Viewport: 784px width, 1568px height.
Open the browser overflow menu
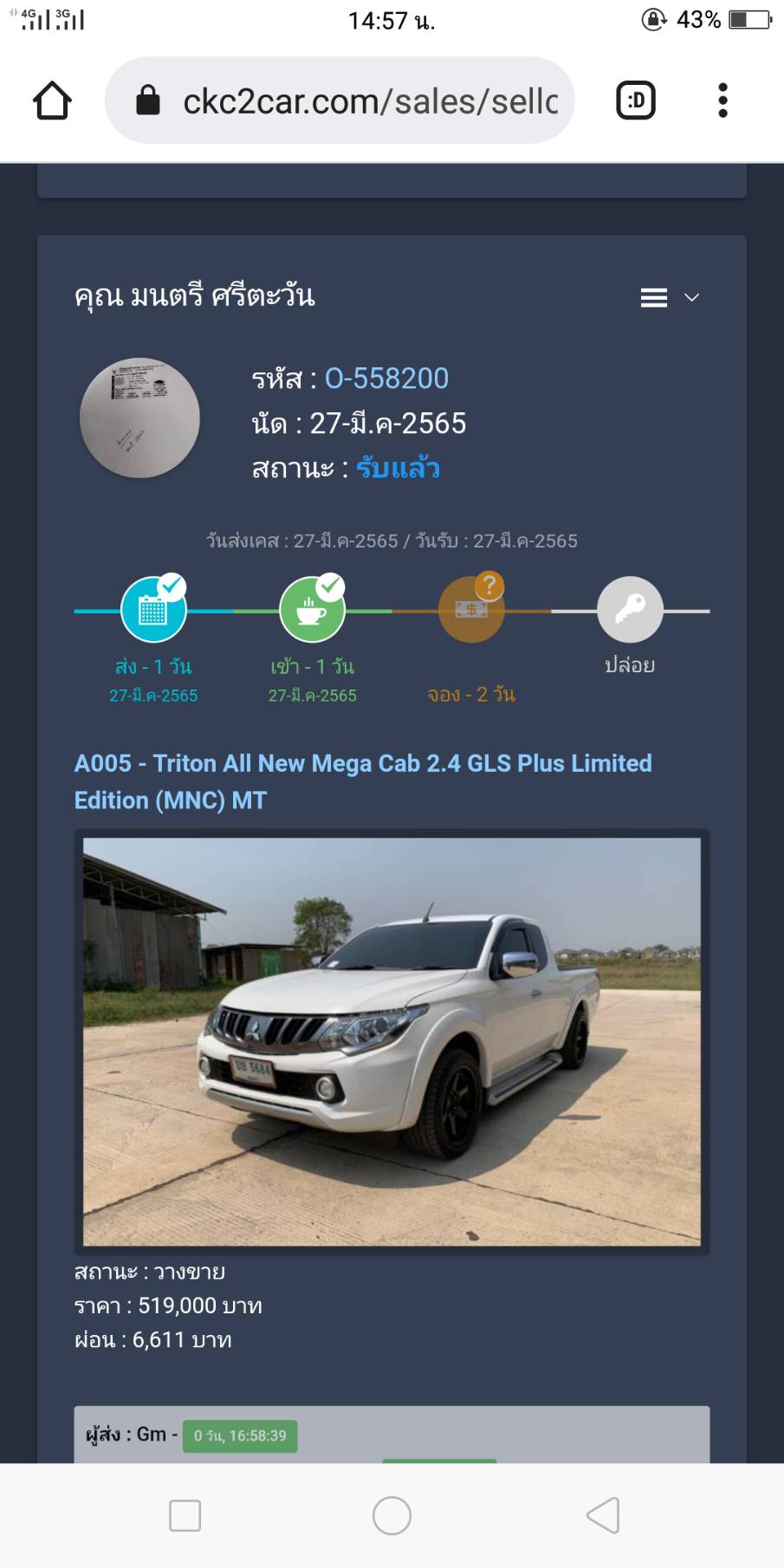tap(722, 100)
